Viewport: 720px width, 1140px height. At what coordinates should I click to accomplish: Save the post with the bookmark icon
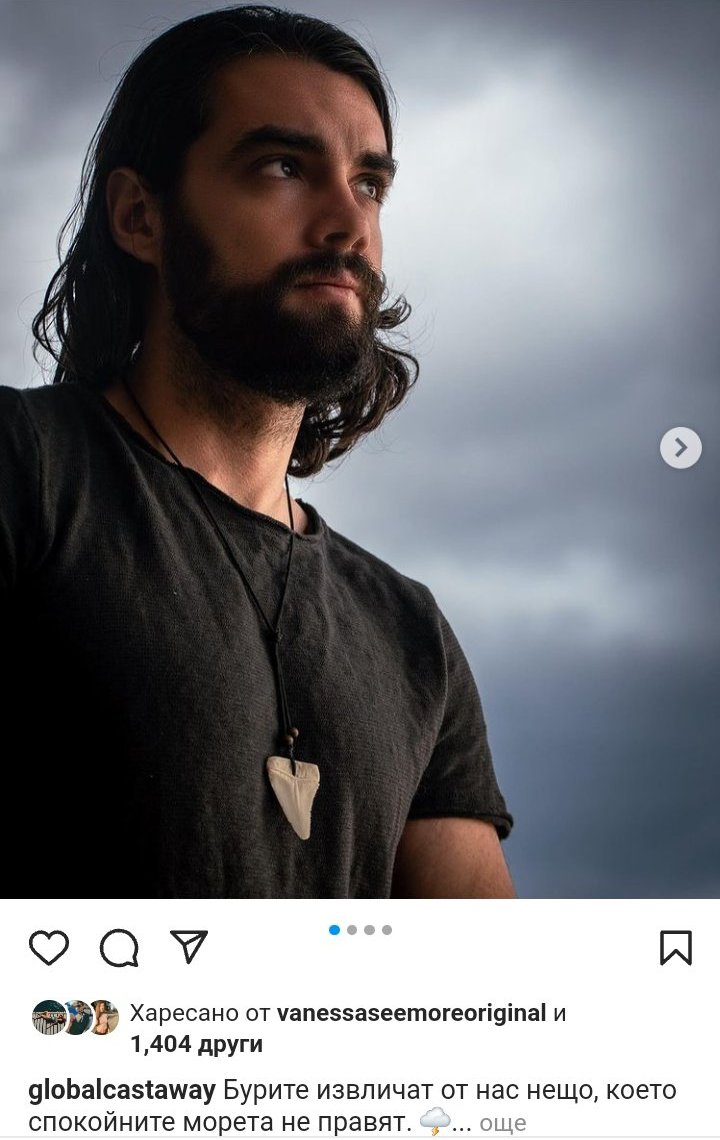(676, 947)
